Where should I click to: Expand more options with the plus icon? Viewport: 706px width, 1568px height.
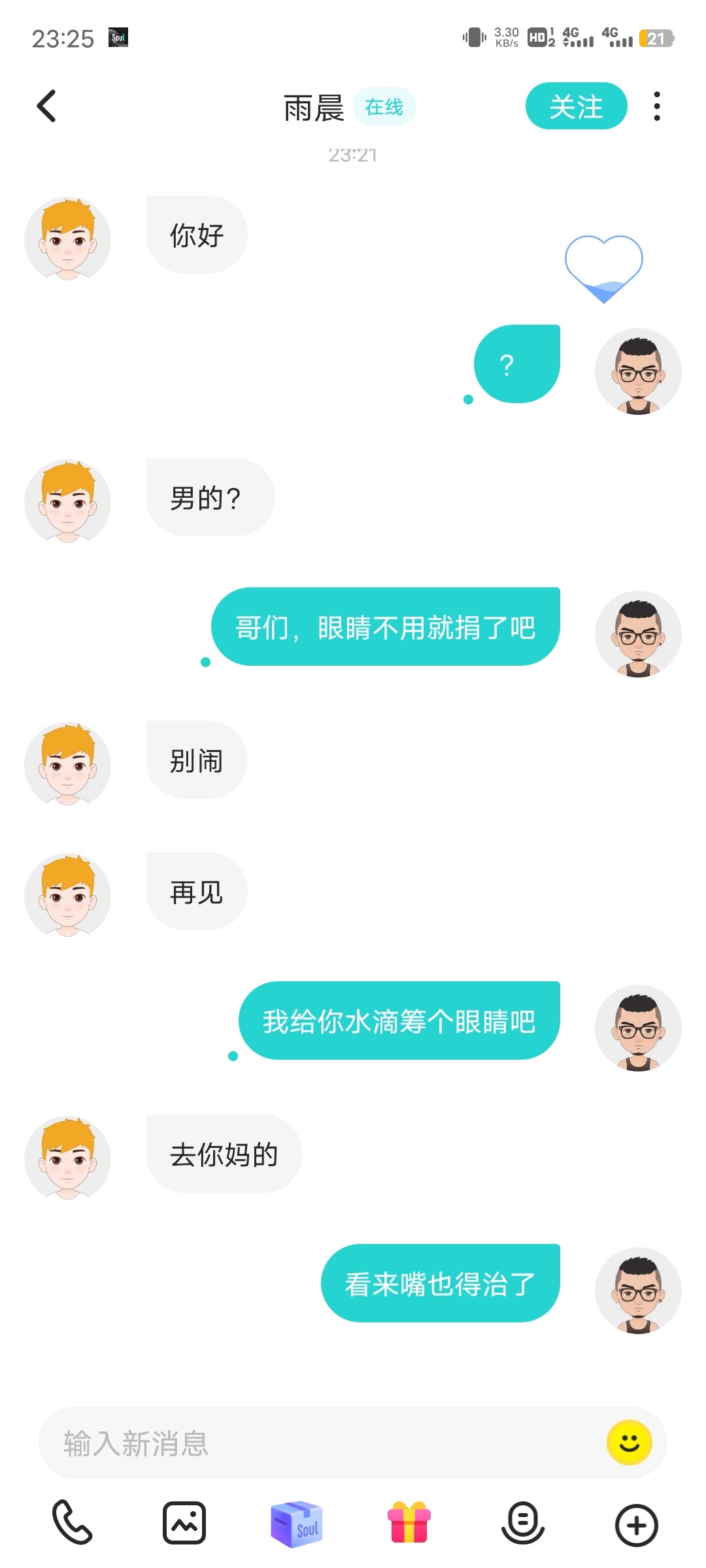[636, 1526]
